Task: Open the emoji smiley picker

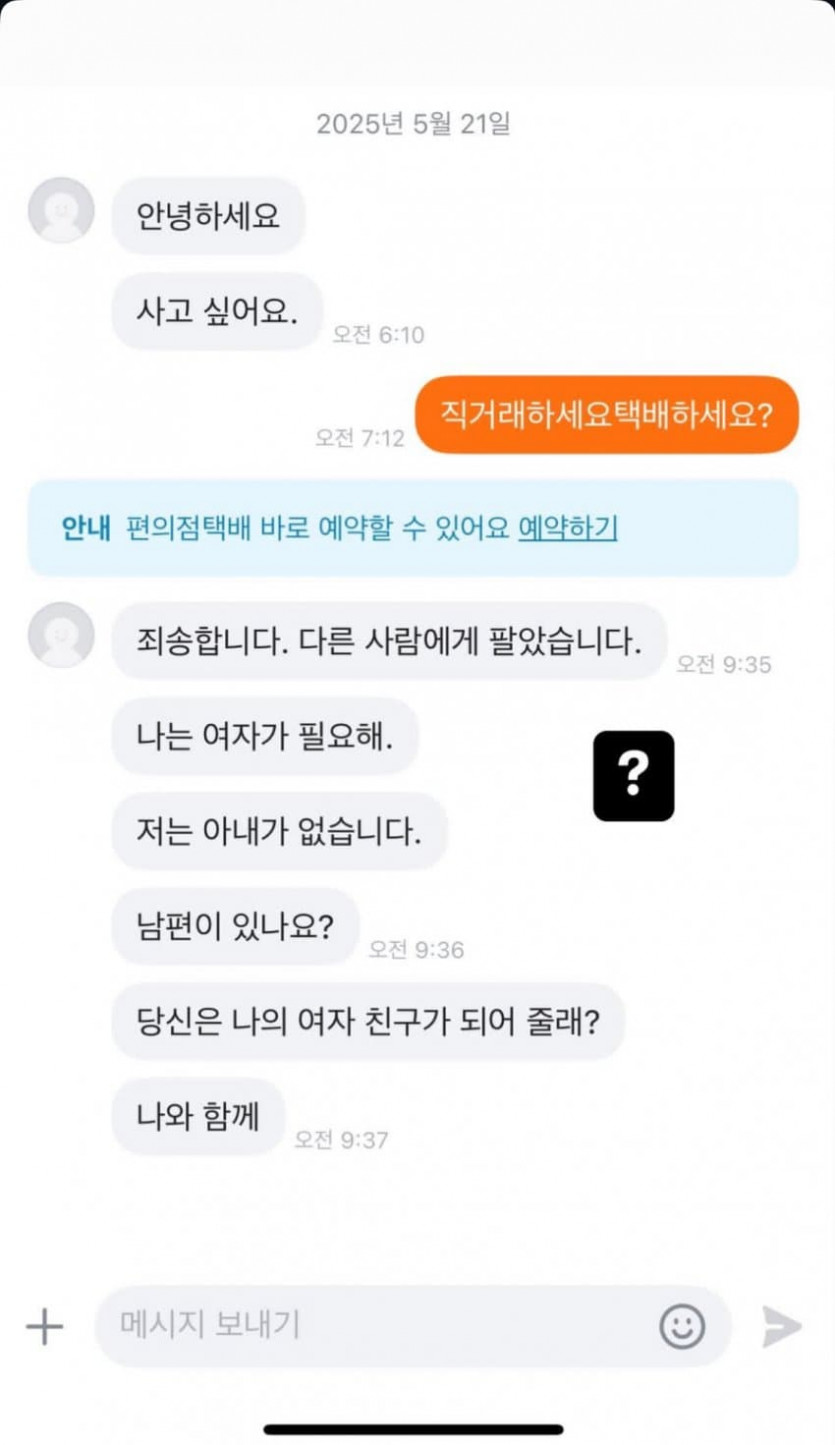Action: (x=682, y=1327)
